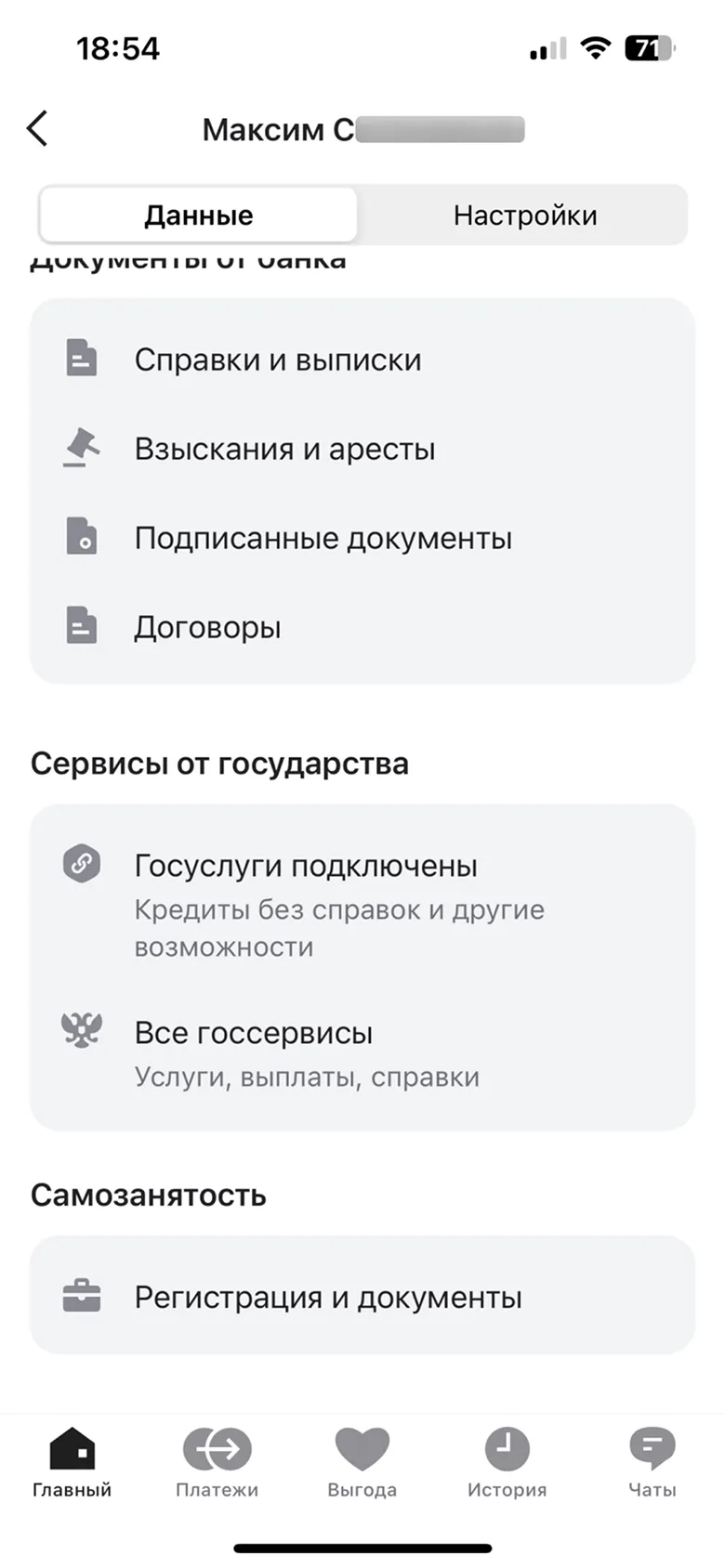725x1568 pixels.
Task: Stay on the Данные tab
Action: 198,215
